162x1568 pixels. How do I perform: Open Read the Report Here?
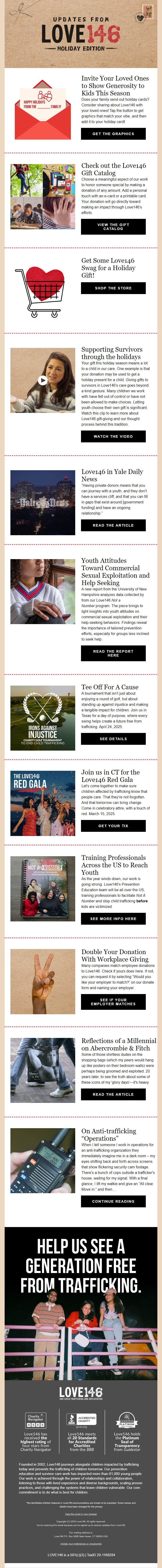(113, 653)
